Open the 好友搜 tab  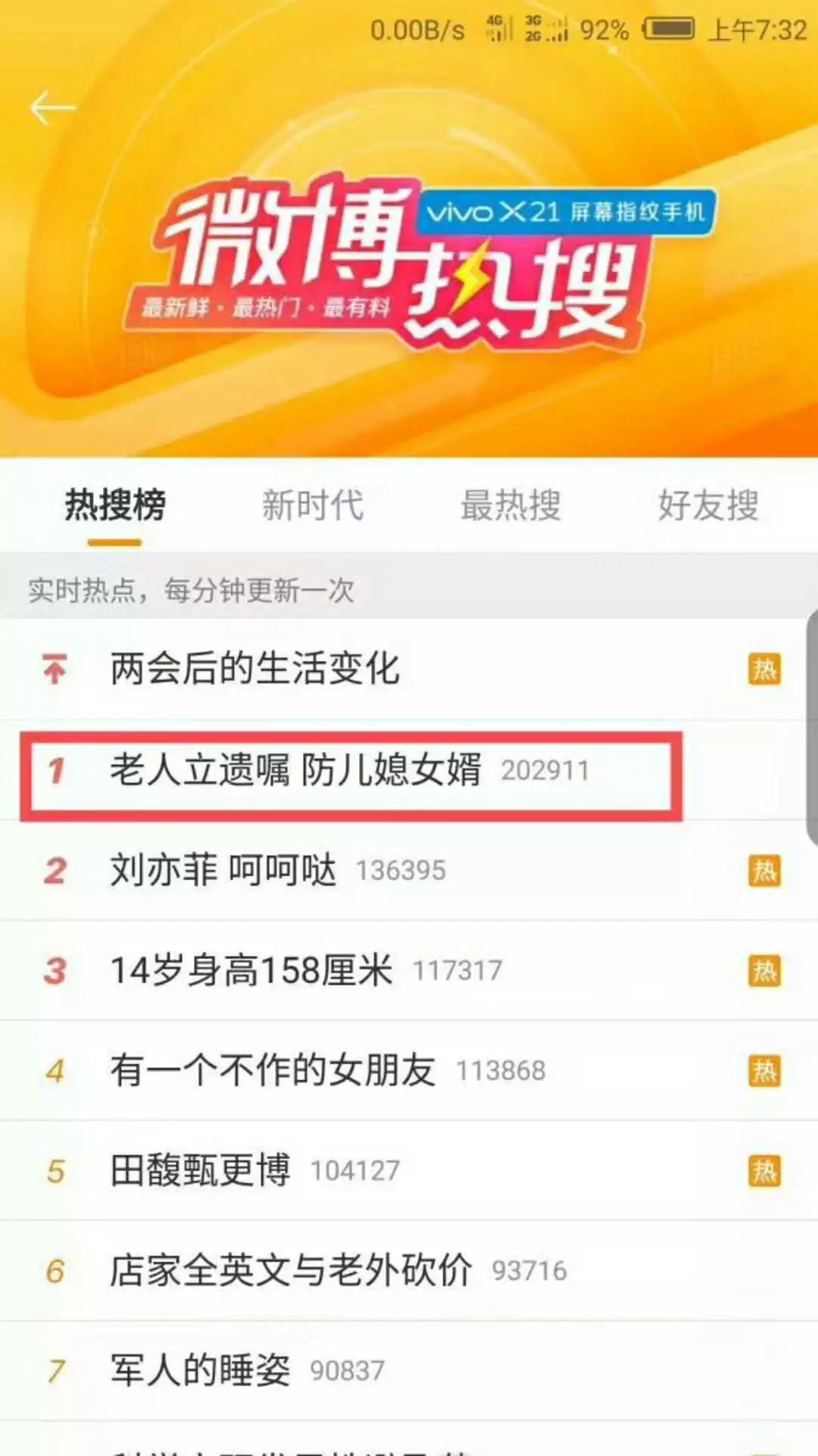pyautogui.click(x=709, y=505)
